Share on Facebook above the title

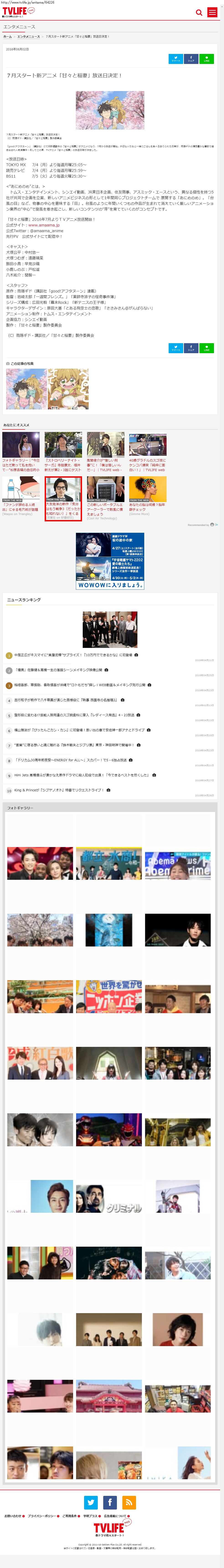coord(191,58)
